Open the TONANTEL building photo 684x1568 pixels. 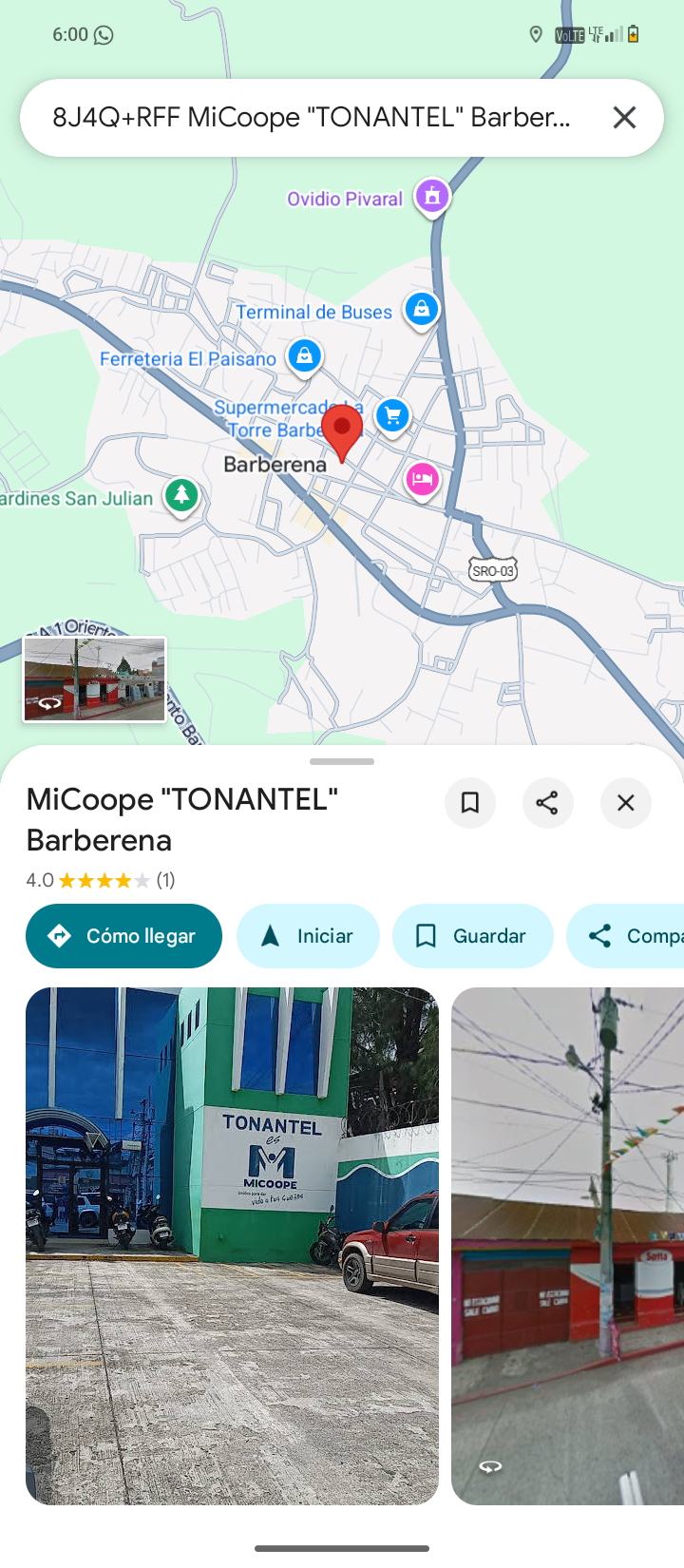tap(232, 1245)
